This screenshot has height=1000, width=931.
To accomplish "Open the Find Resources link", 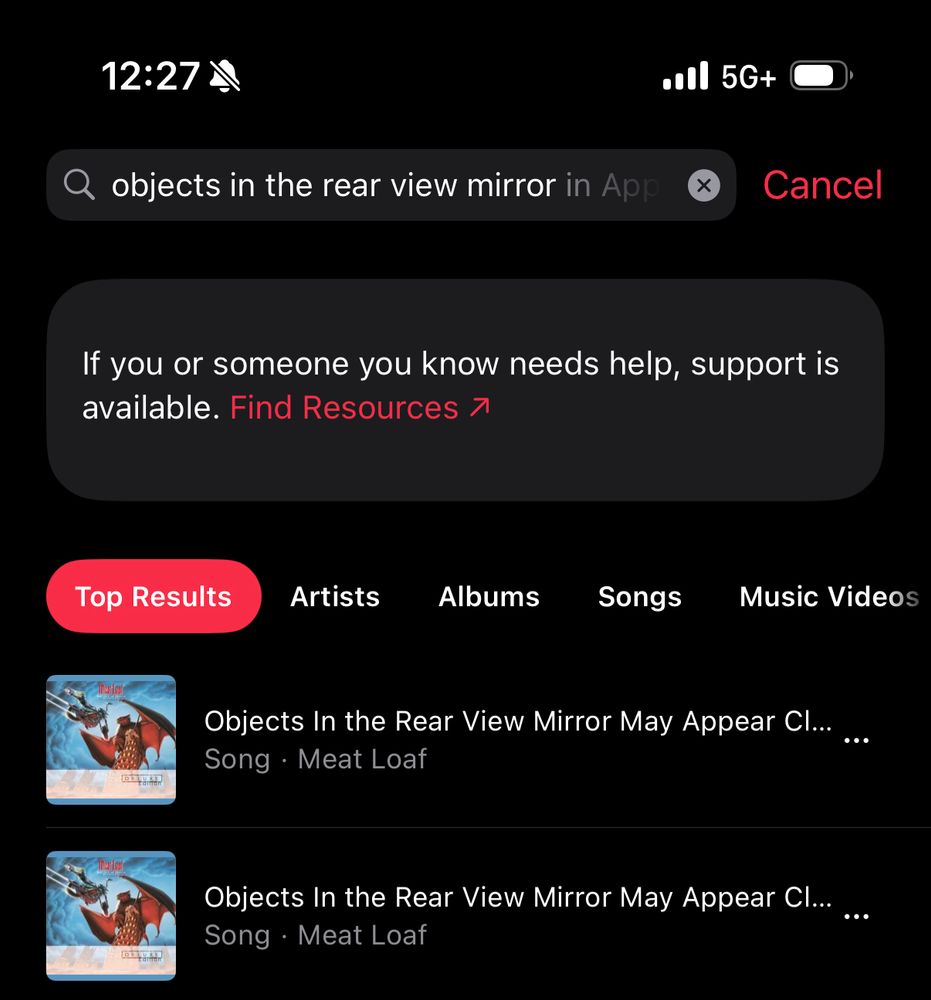I will click(x=344, y=407).
